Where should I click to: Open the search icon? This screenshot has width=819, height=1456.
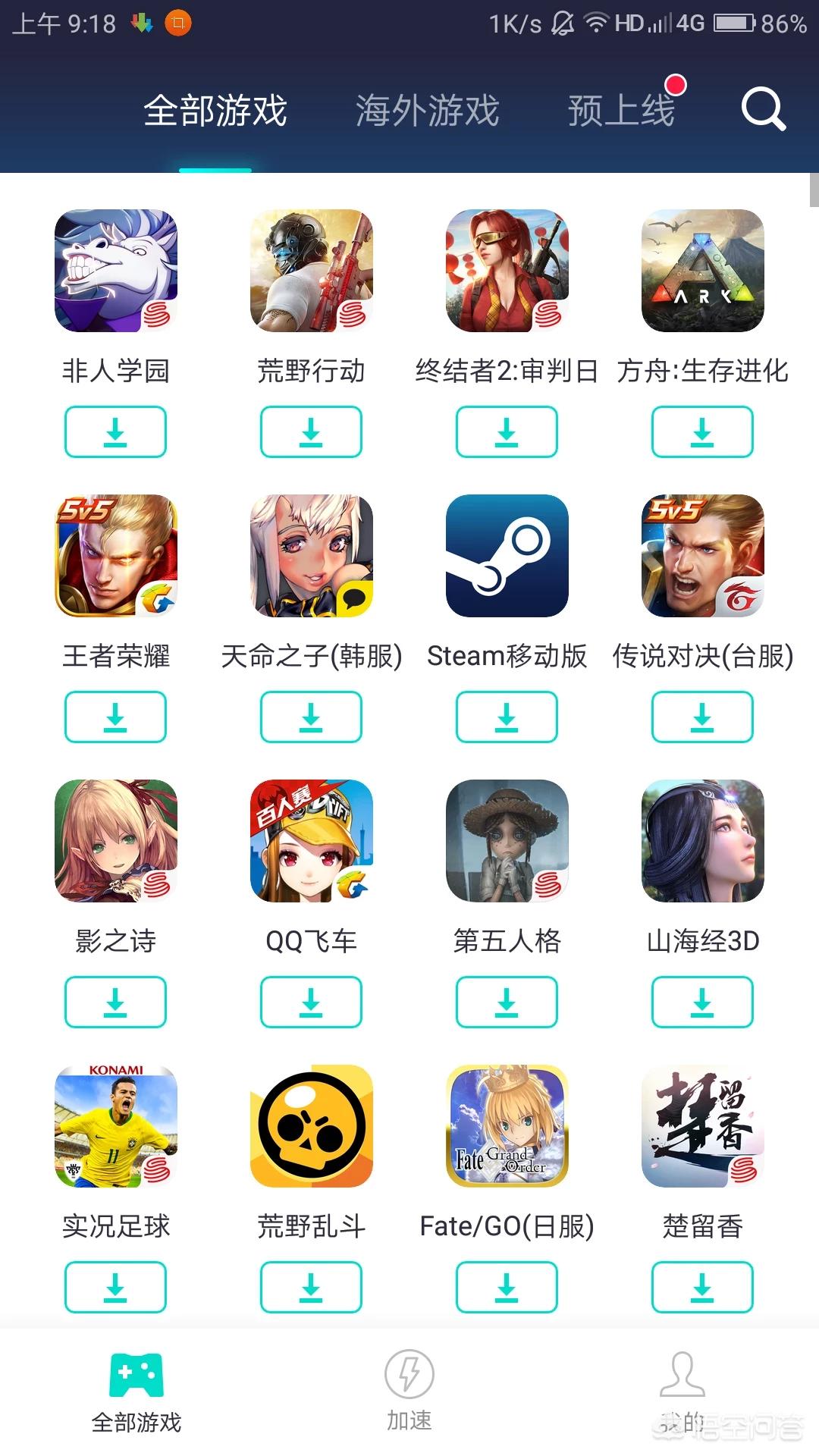tap(763, 110)
